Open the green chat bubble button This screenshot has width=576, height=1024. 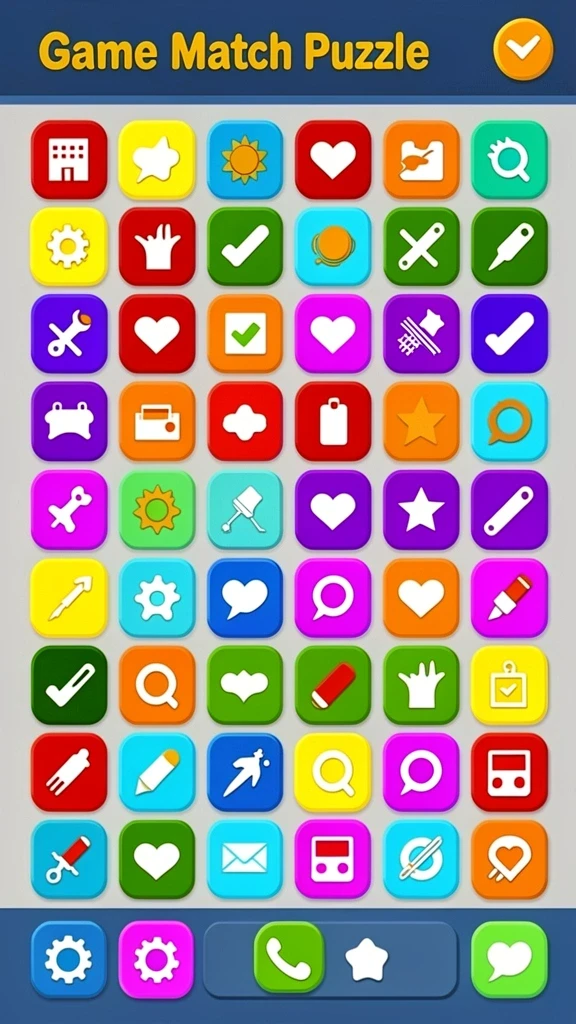click(x=509, y=959)
